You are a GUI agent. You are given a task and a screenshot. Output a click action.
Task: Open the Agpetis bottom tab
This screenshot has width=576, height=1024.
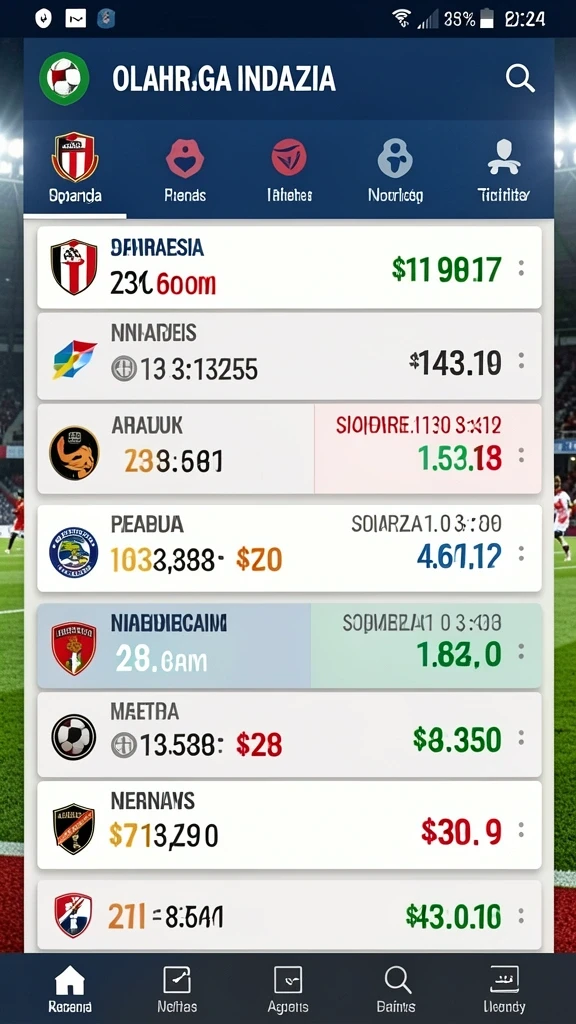tap(288, 989)
